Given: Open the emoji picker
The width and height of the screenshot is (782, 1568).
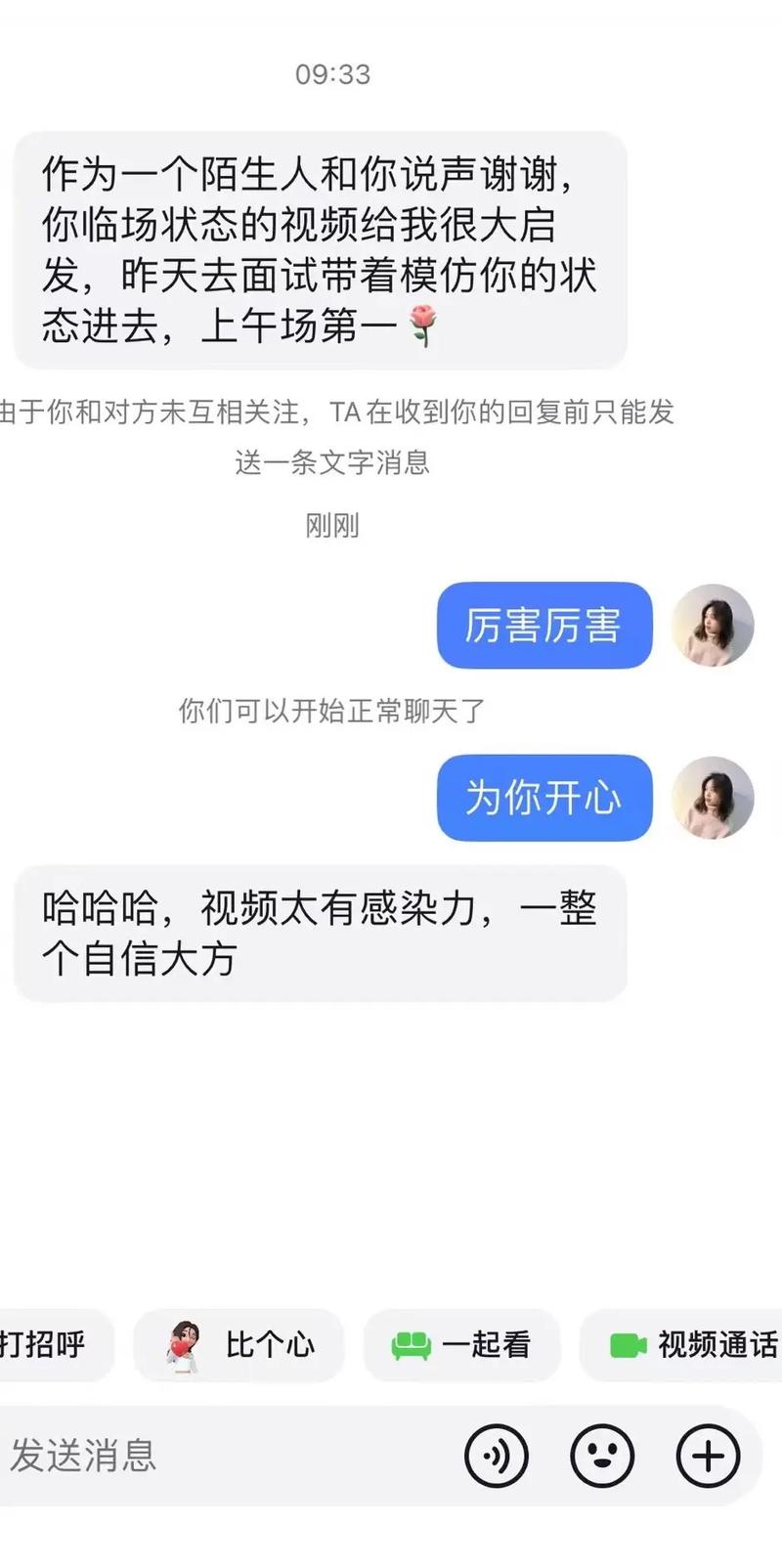Looking at the screenshot, I should click(x=602, y=1457).
